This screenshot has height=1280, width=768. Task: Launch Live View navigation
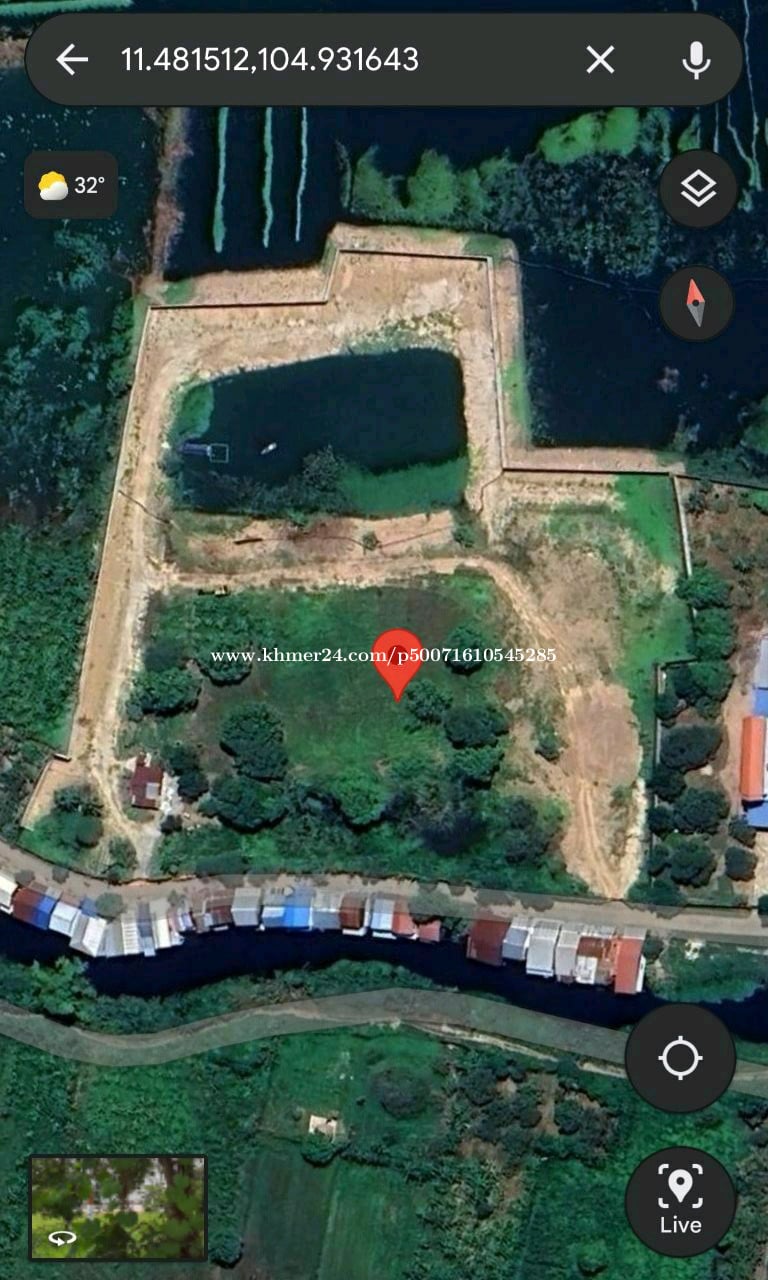(680, 1200)
